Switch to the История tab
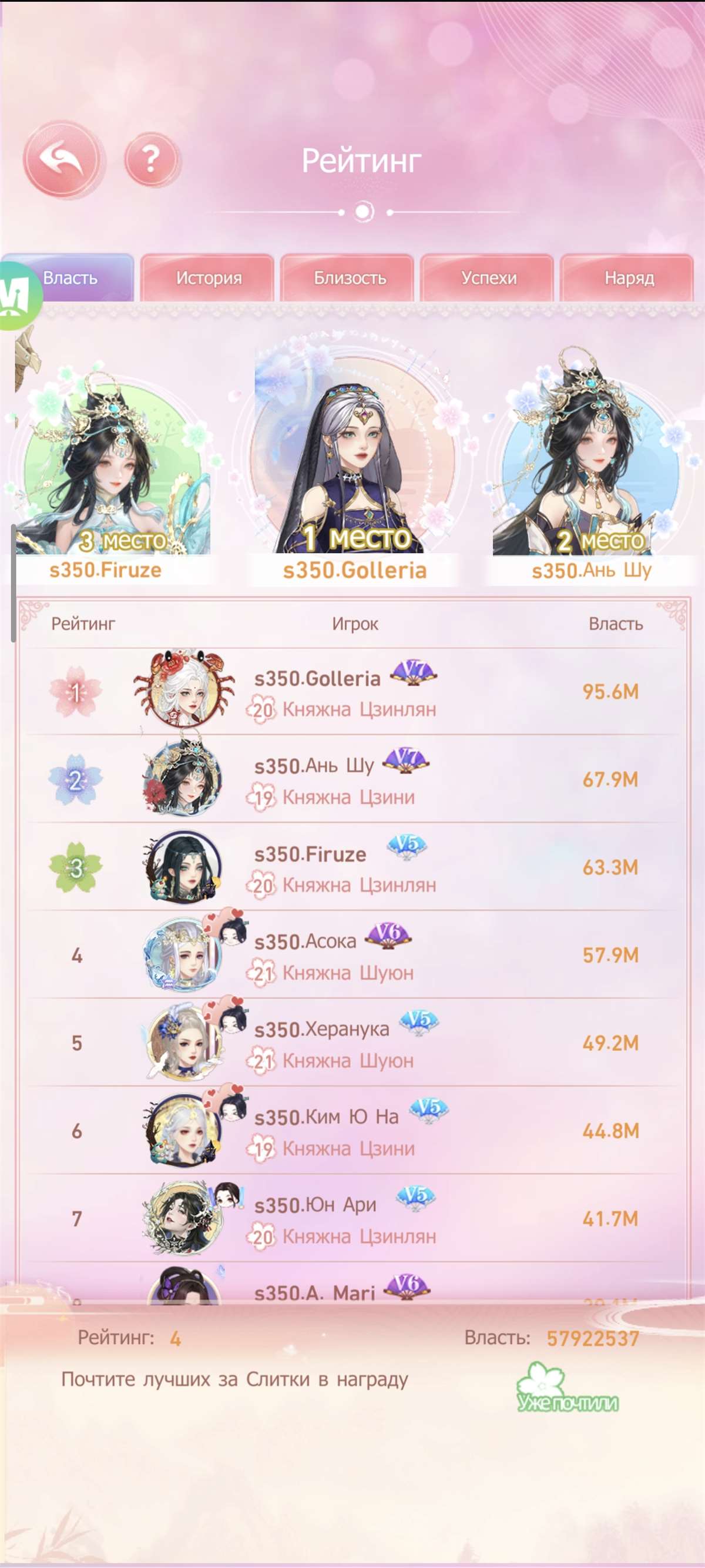 click(208, 278)
